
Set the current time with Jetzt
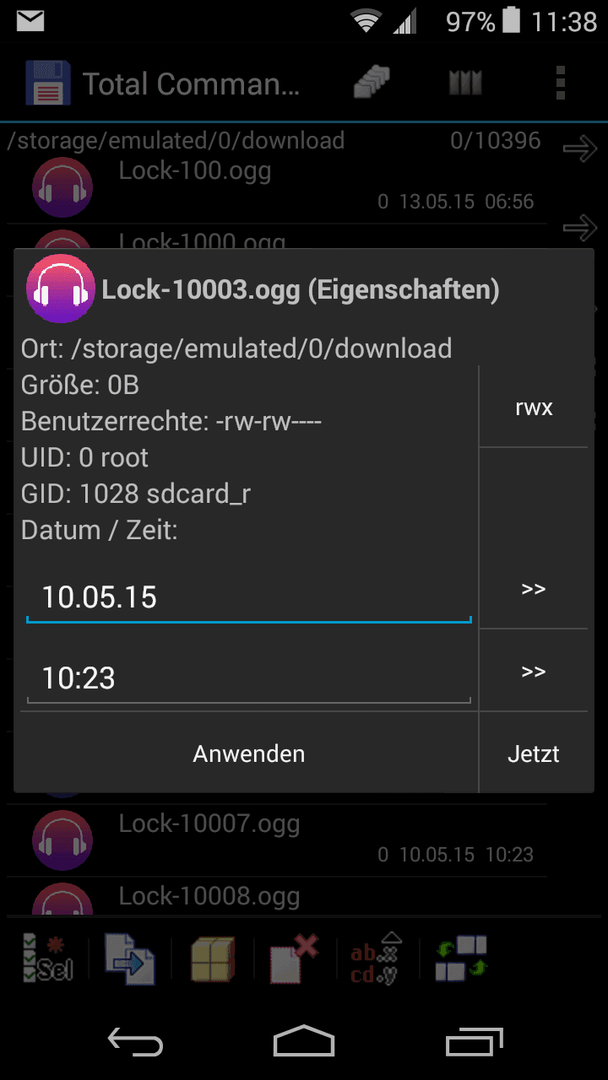(534, 754)
